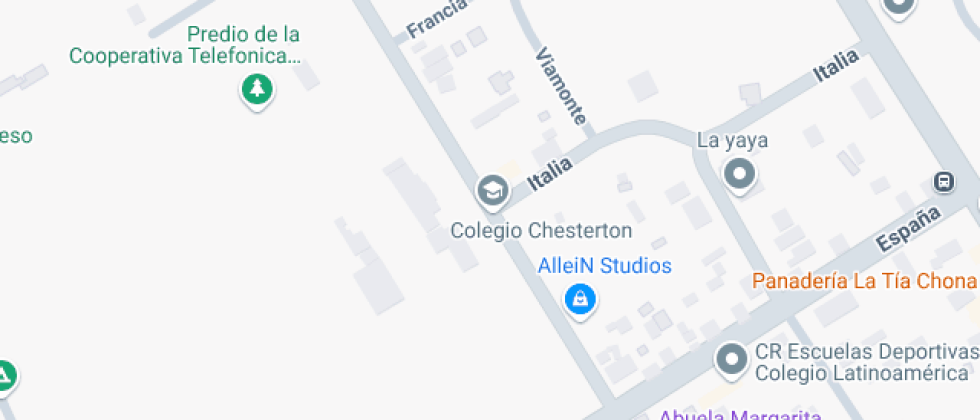Image resolution: width=980 pixels, height=420 pixels.
Task: Tap the bus stop icon near España
Action: click(x=942, y=182)
